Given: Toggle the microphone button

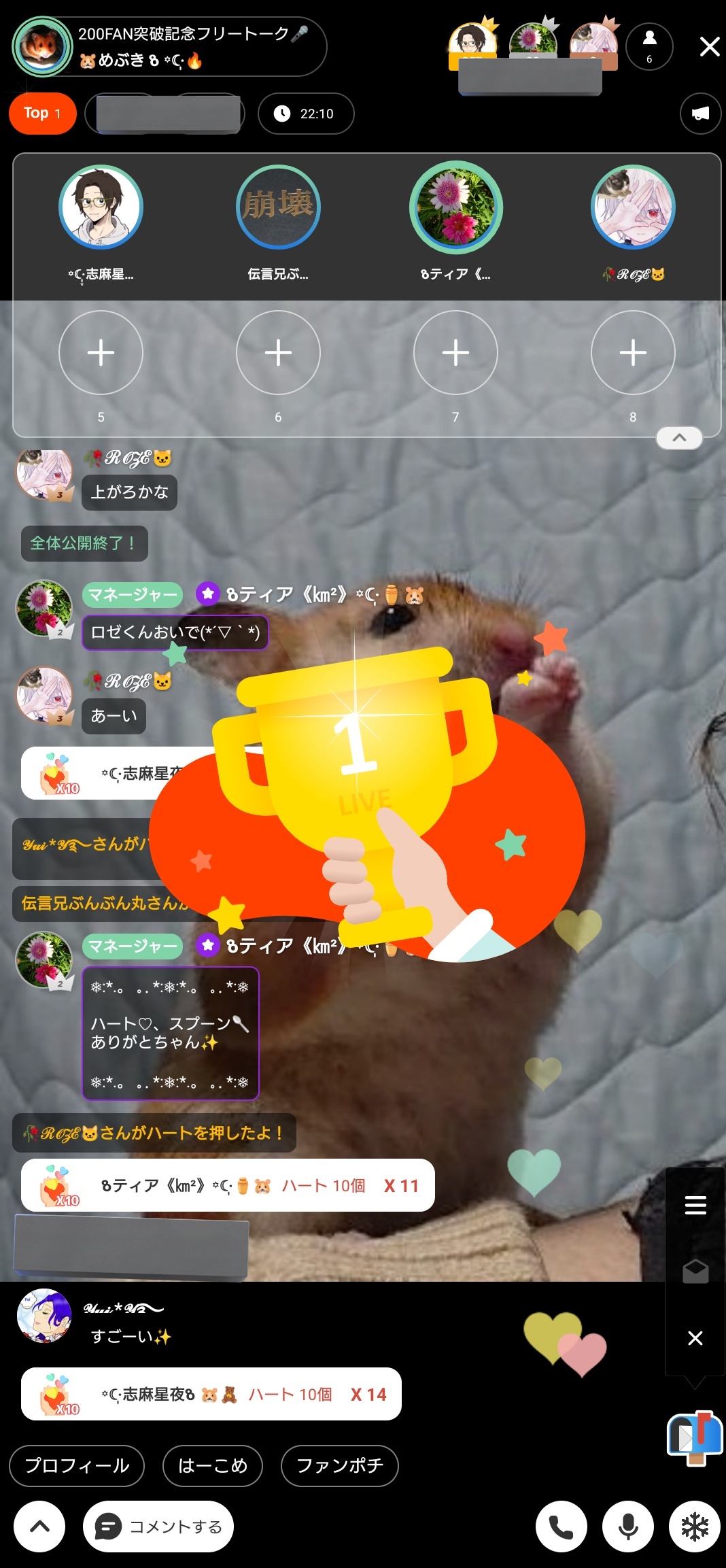Looking at the screenshot, I should point(628,1527).
